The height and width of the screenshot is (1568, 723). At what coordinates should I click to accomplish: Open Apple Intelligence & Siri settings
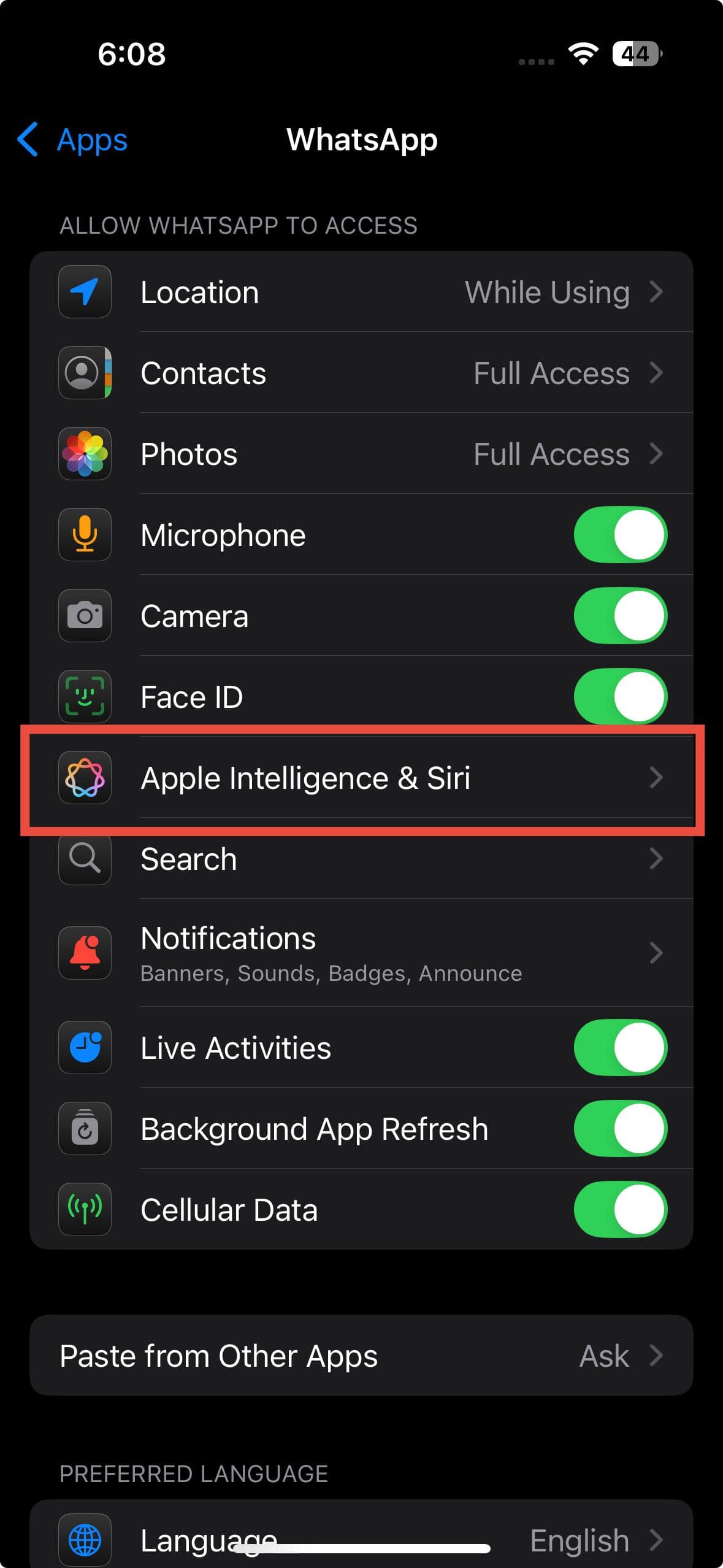pos(361,778)
